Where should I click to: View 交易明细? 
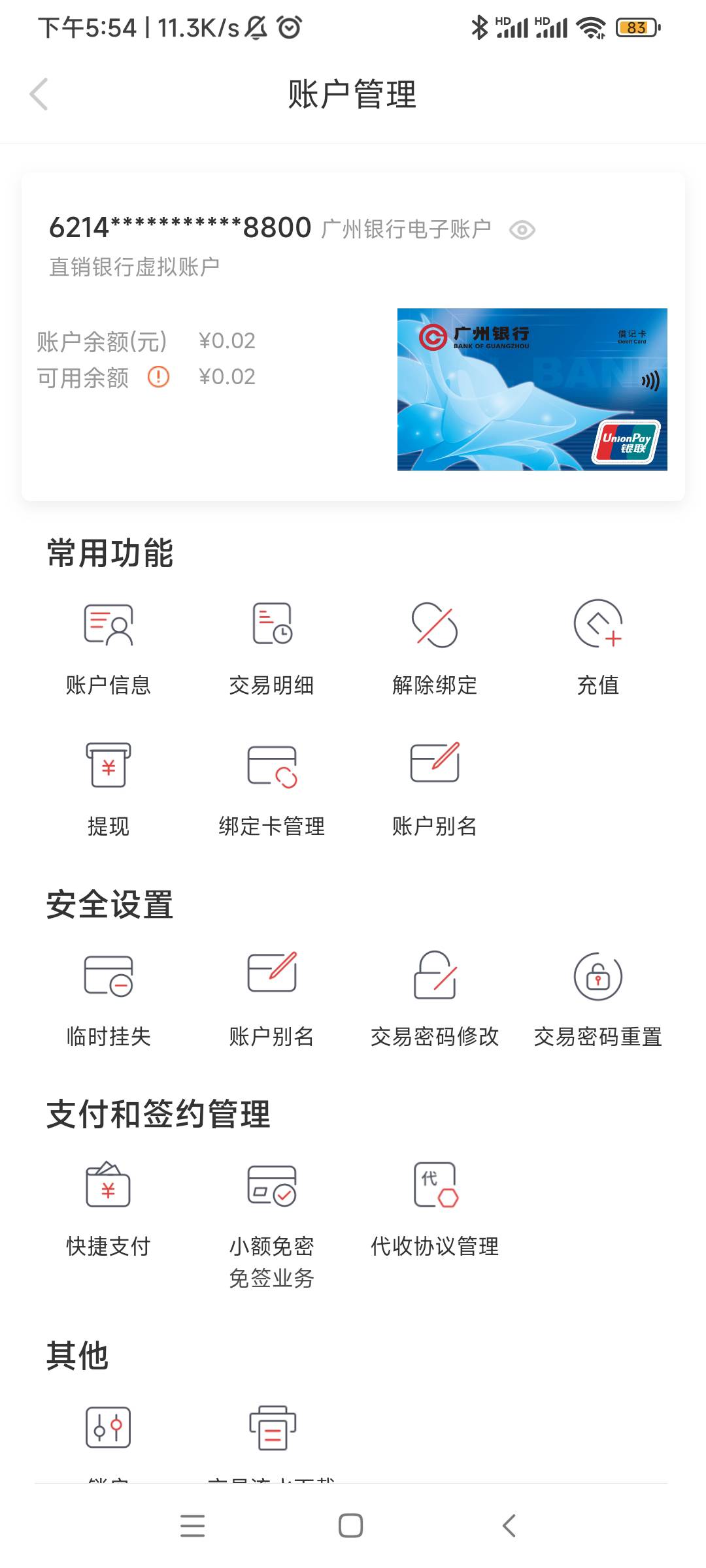coord(272,648)
